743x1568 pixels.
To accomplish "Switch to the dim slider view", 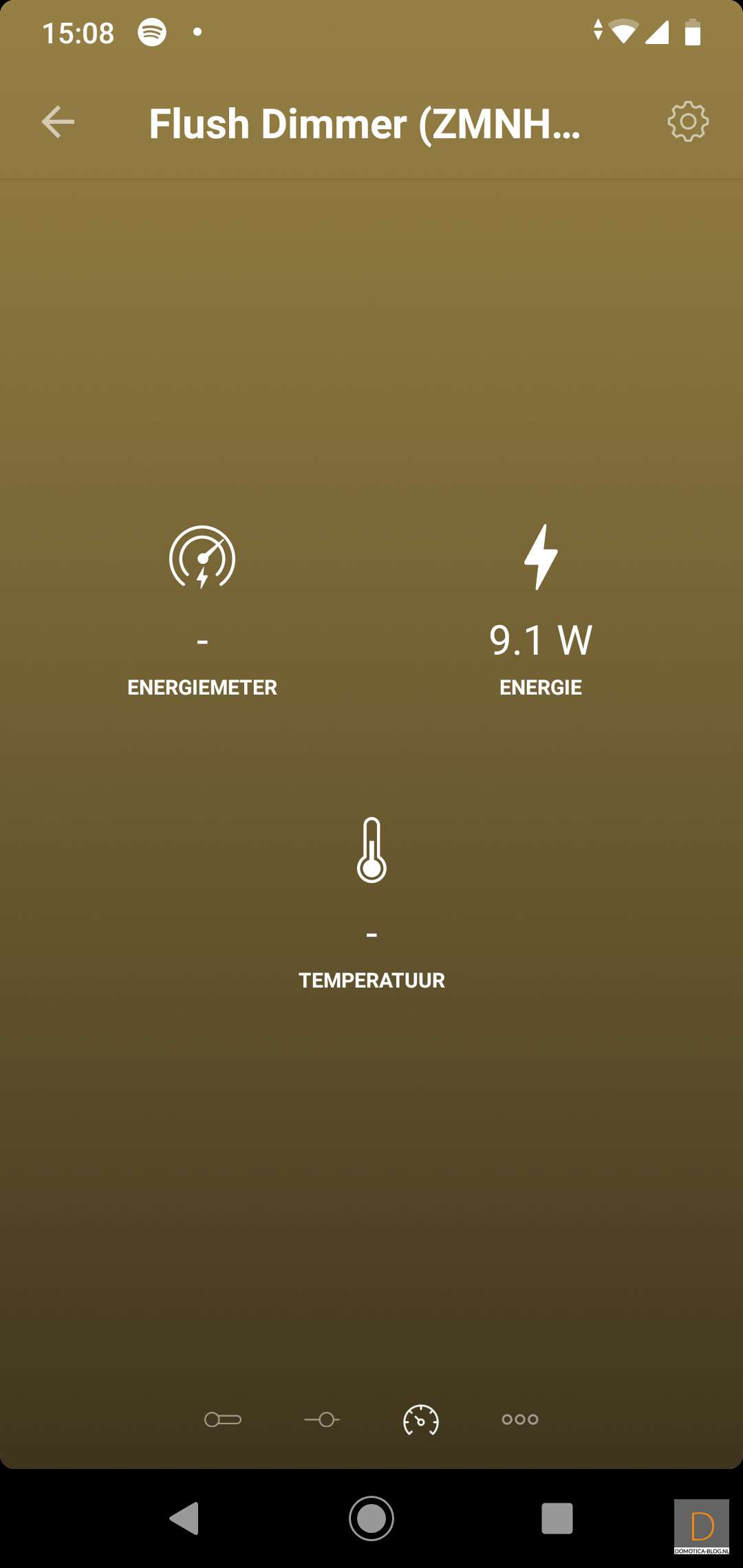I will [x=322, y=1419].
